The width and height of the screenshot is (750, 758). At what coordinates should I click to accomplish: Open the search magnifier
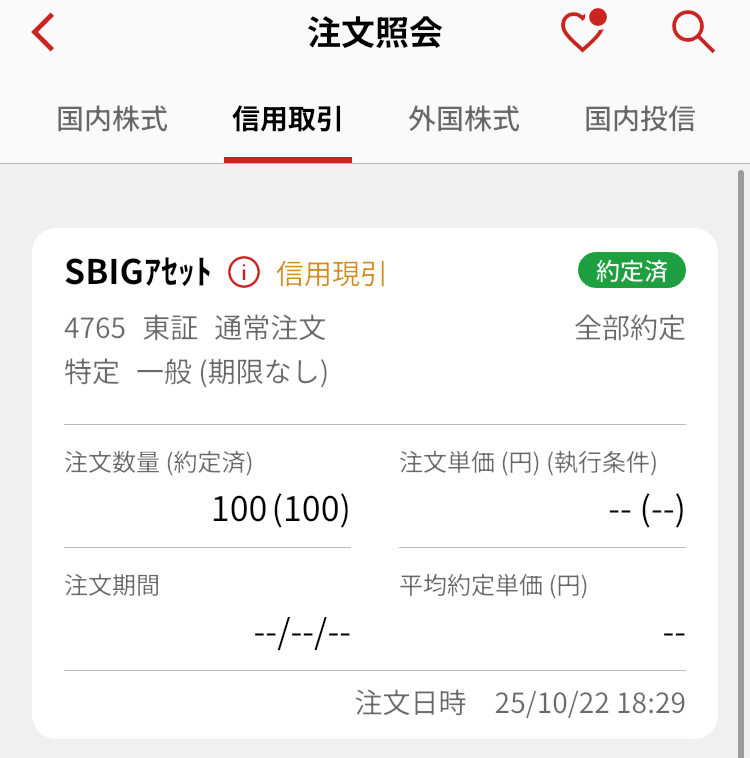(x=692, y=33)
